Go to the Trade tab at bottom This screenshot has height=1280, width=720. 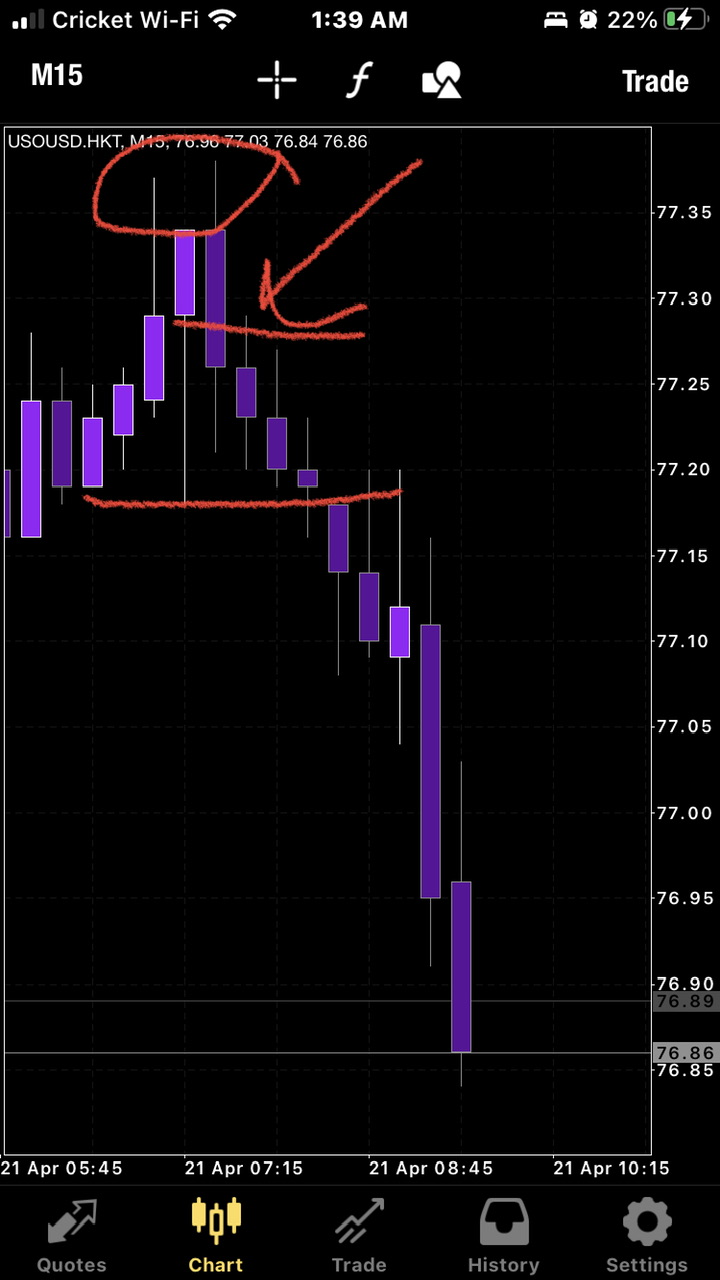(x=359, y=1236)
